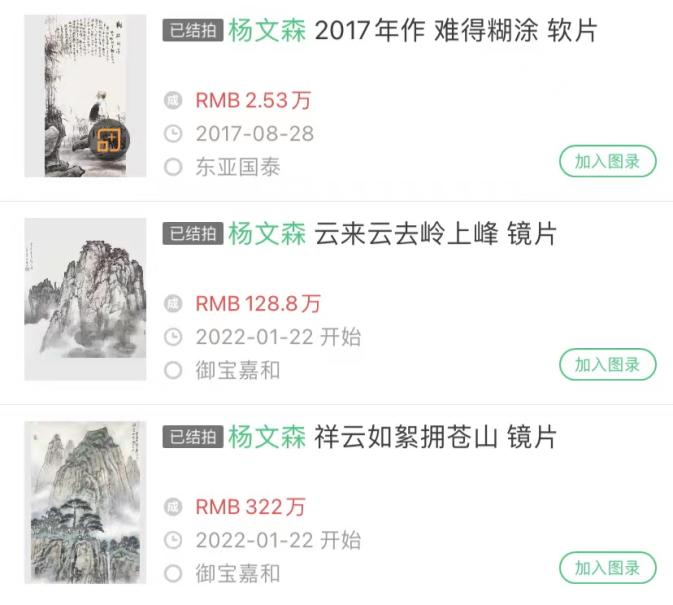This screenshot has width=673, height=605.
Task: View the 云来云去岭上峰 painting thumbnail
Action: [x=85, y=299]
